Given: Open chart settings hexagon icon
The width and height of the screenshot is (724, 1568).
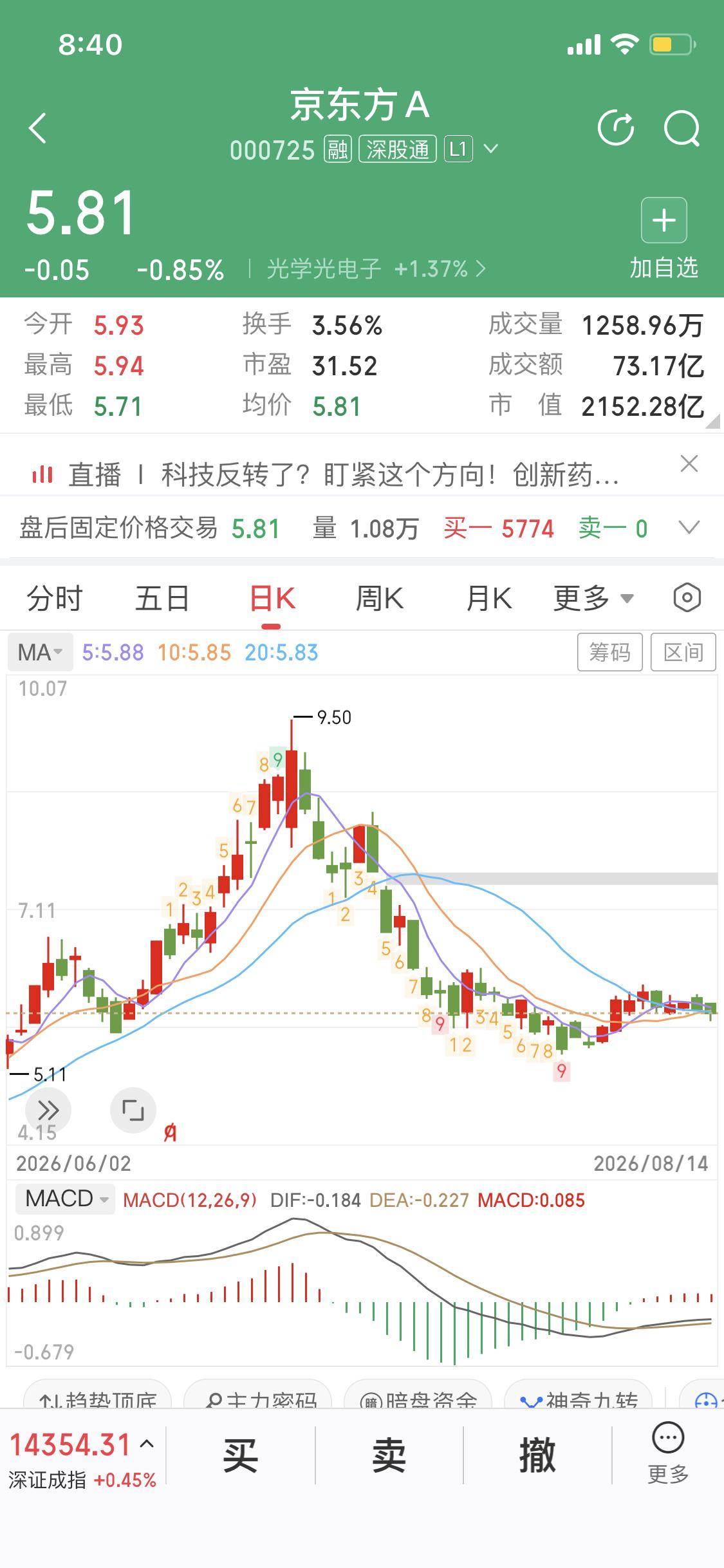Looking at the screenshot, I should [687, 598].
